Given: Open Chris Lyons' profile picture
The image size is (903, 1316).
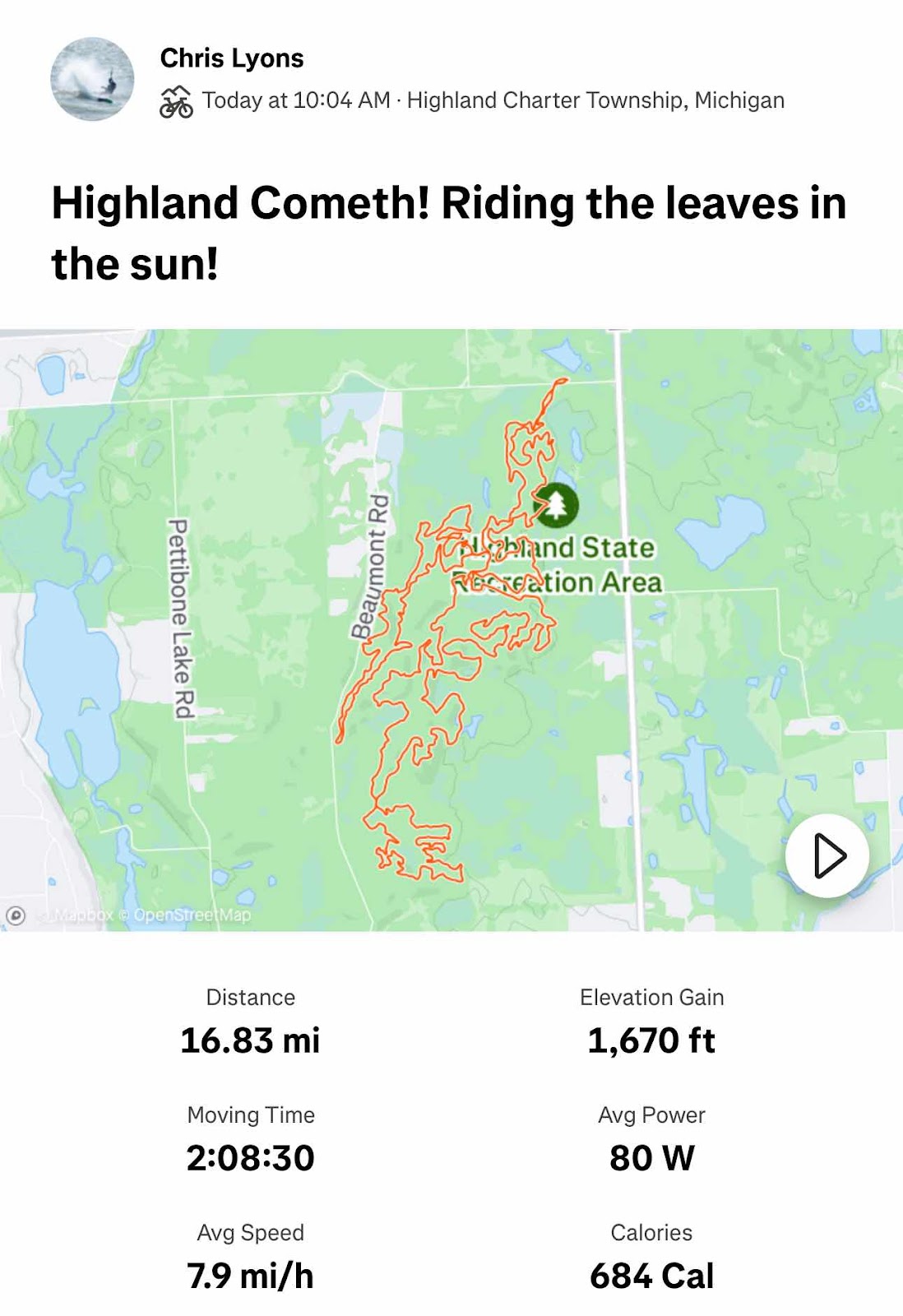Looking at the screenshot, I should click(92, 79).
